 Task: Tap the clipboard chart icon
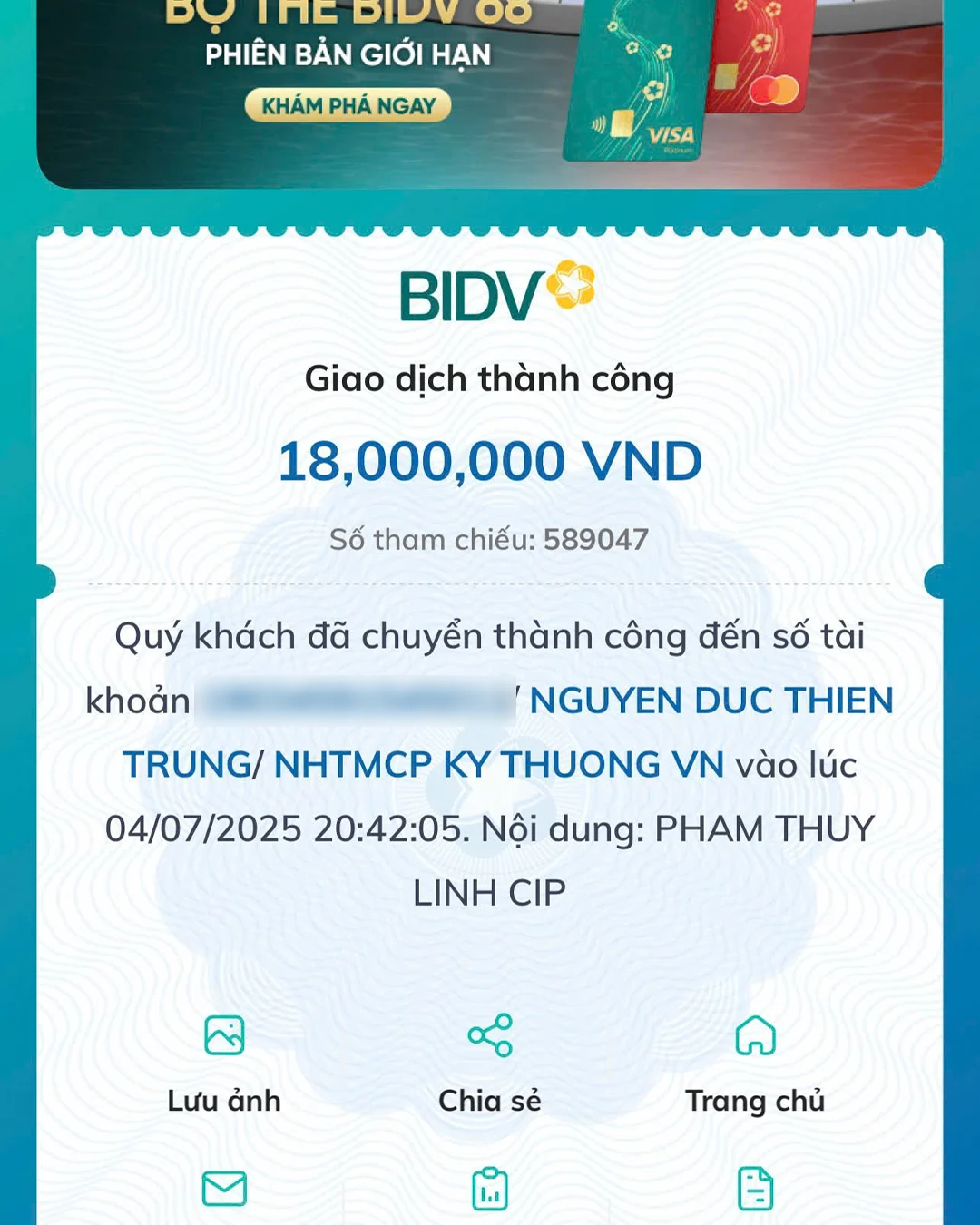(x=490, y=1189)
